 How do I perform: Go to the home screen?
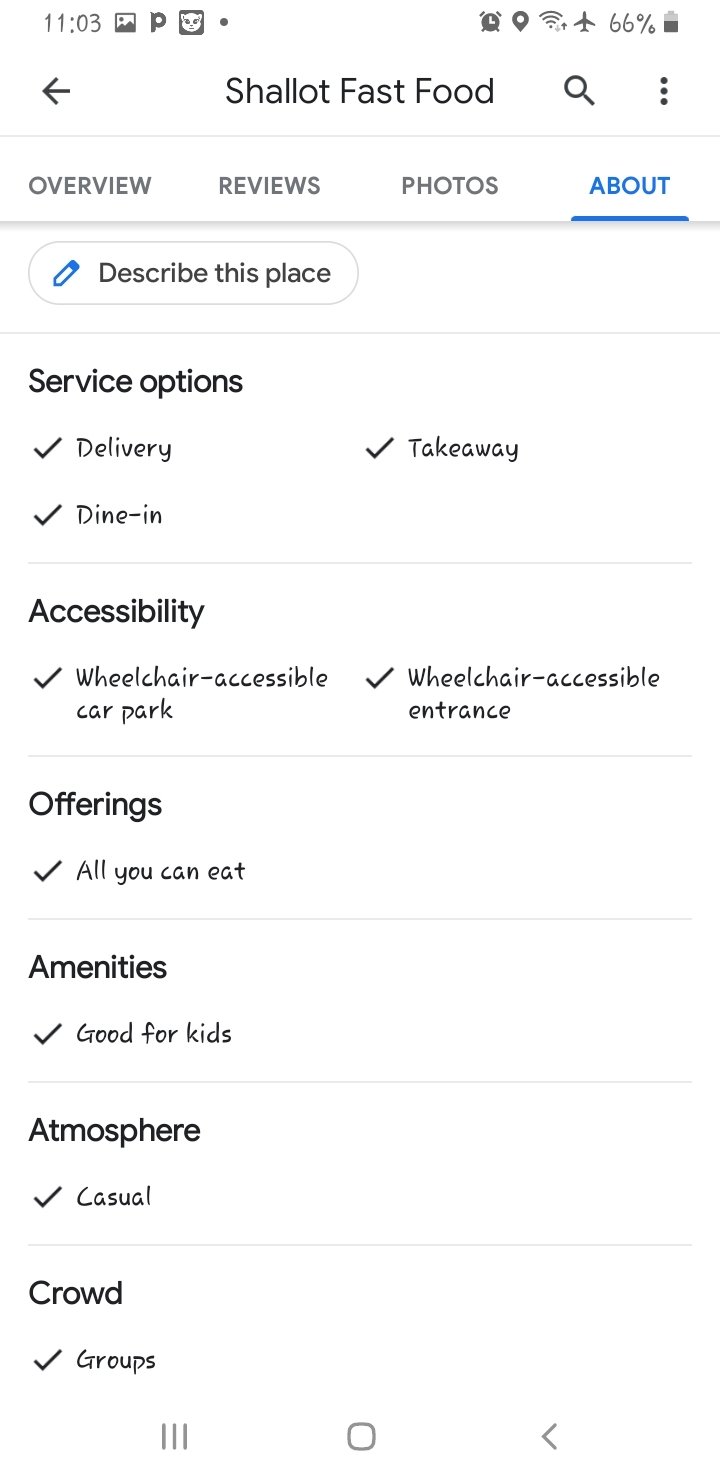(x=361, y=1436)
